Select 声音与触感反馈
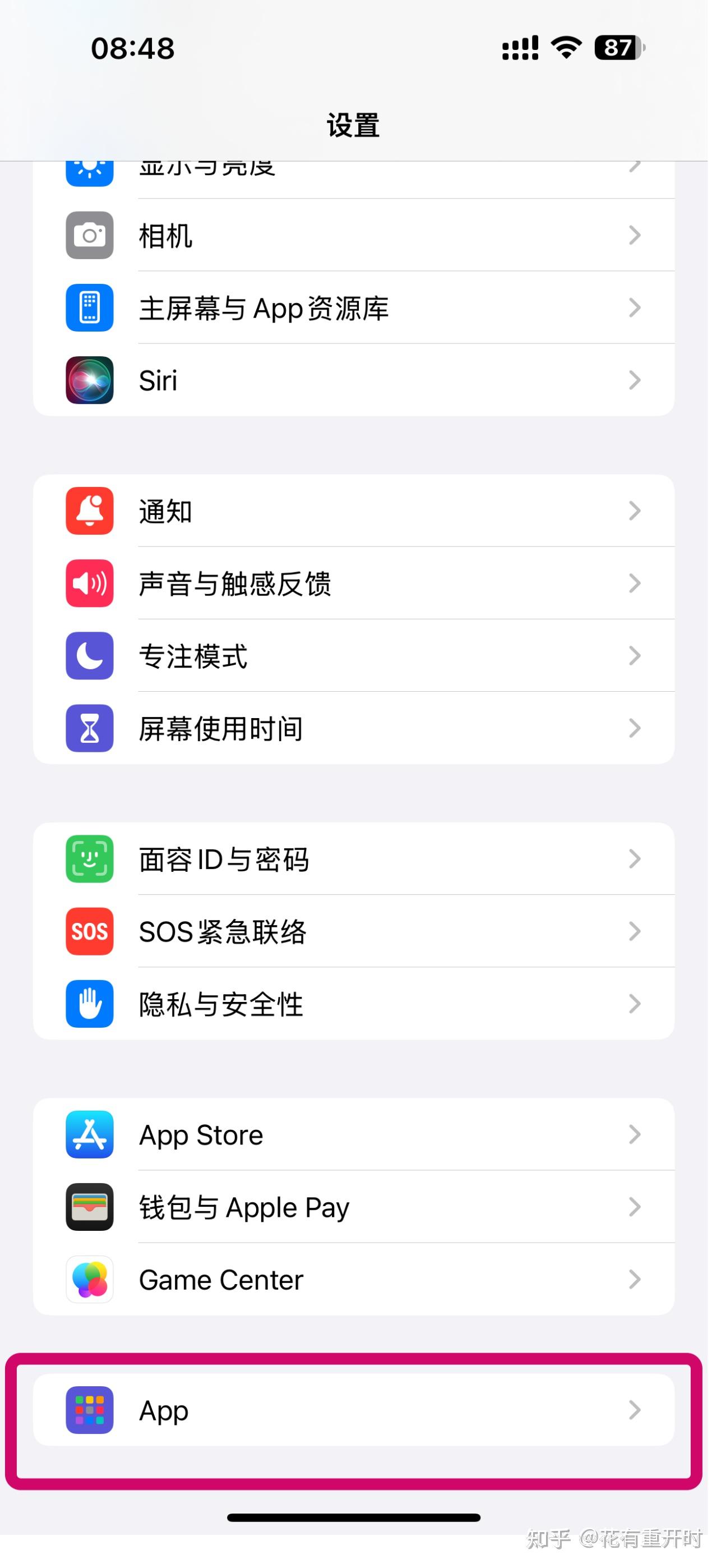The image size is (721, 1568). (x=353, y=583)
